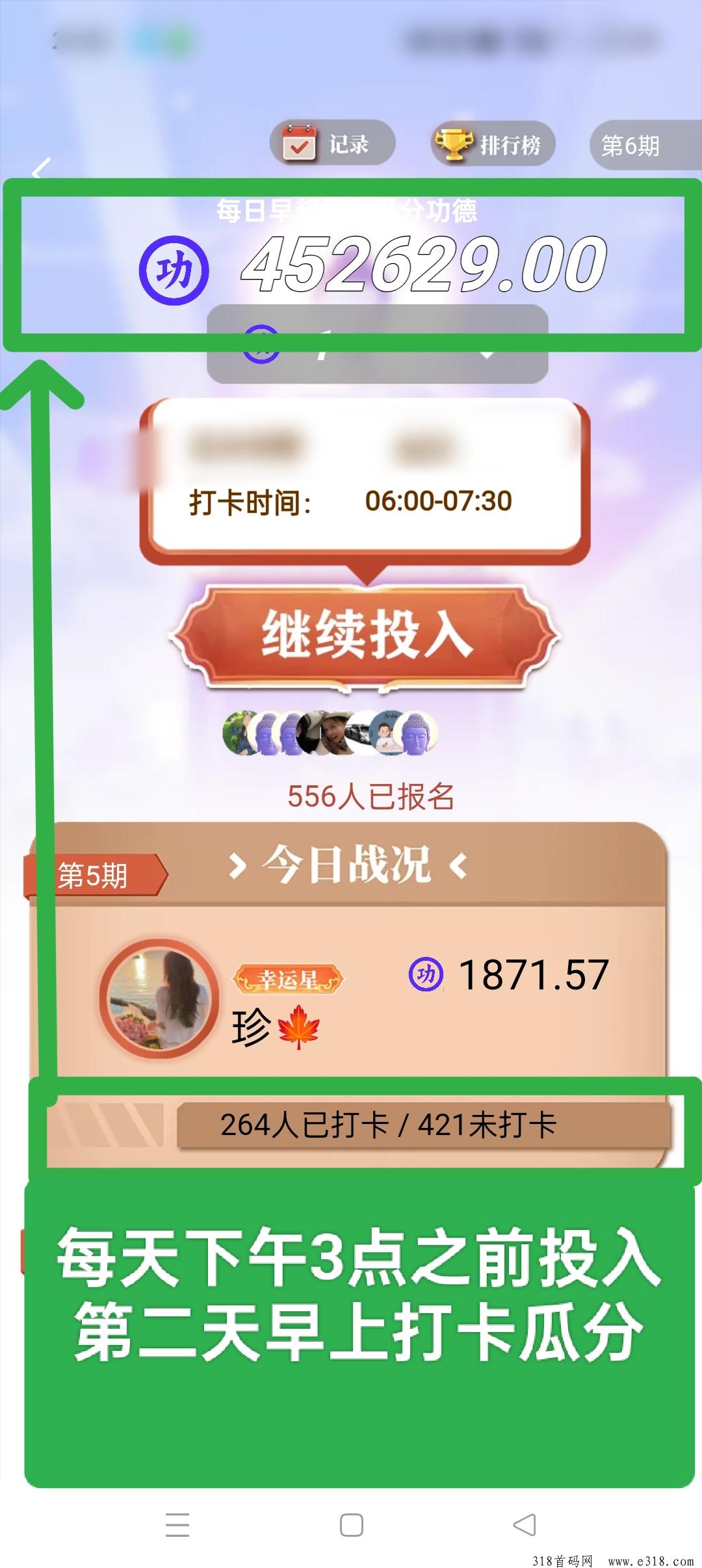Open the 记录 records page
Viewport: 702px width, 1568px height.
(332, 144)
